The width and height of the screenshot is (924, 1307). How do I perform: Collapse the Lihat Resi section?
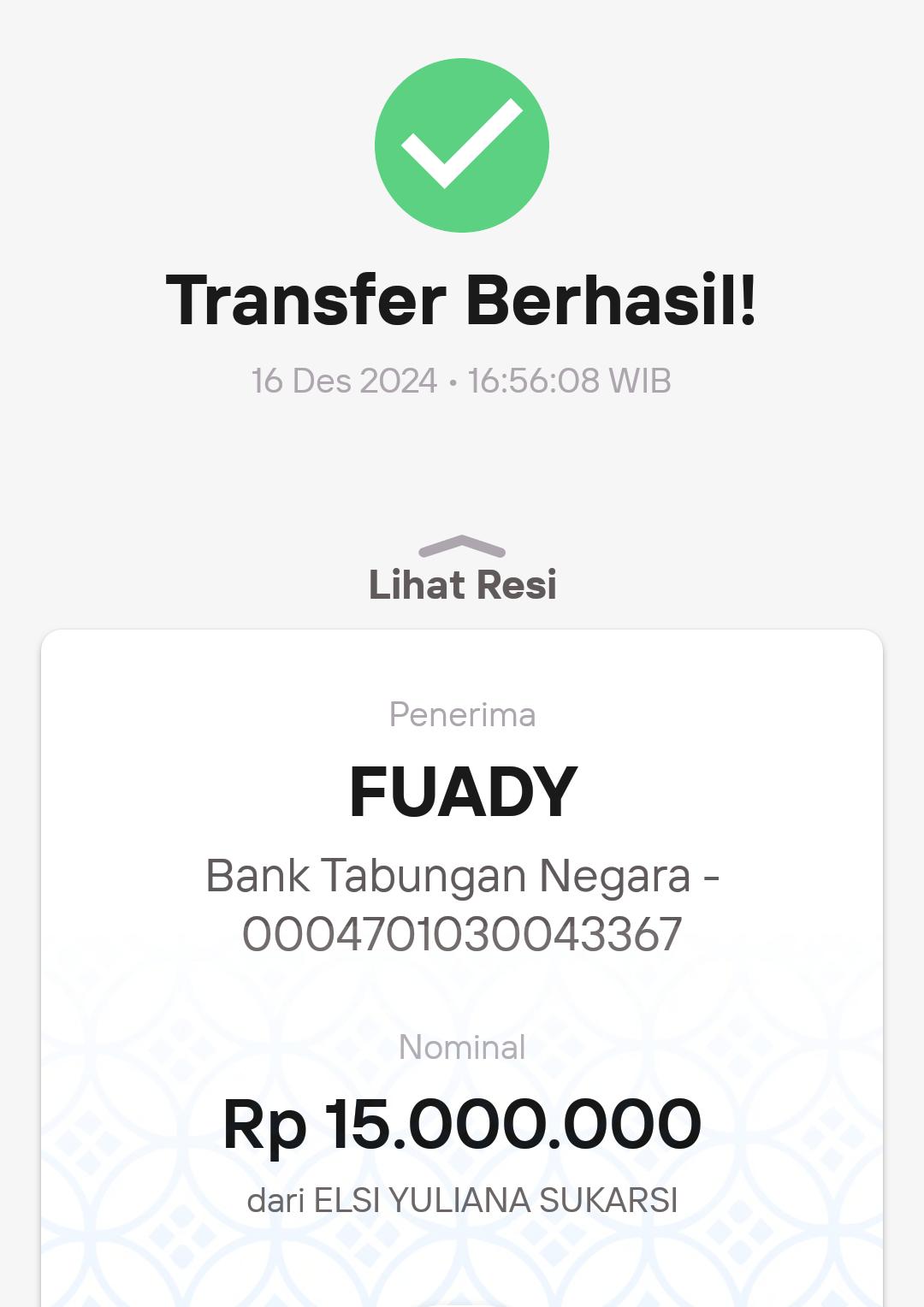pyautogui.click(x=462, y=565)
